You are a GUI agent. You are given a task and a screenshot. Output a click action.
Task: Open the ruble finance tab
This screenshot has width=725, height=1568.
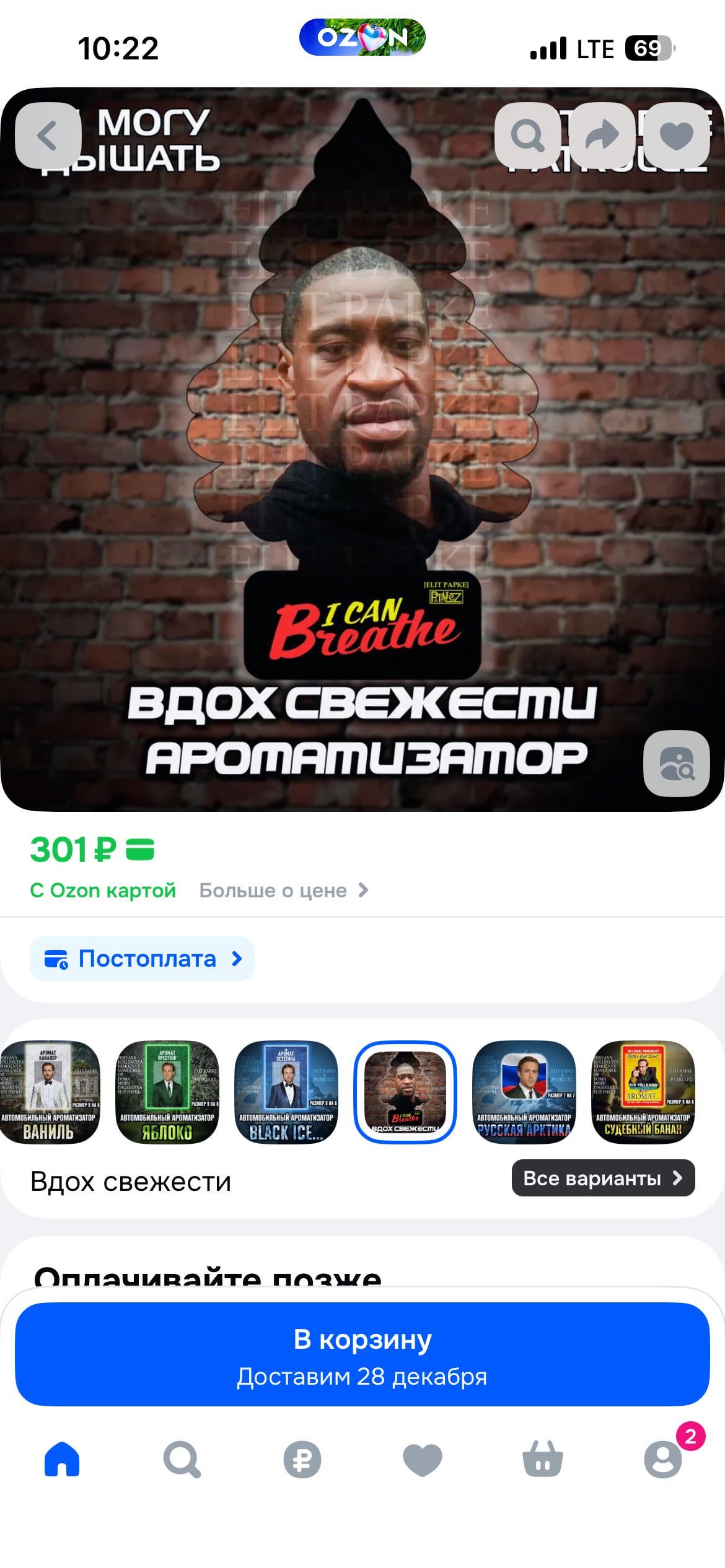point(302,1460)
